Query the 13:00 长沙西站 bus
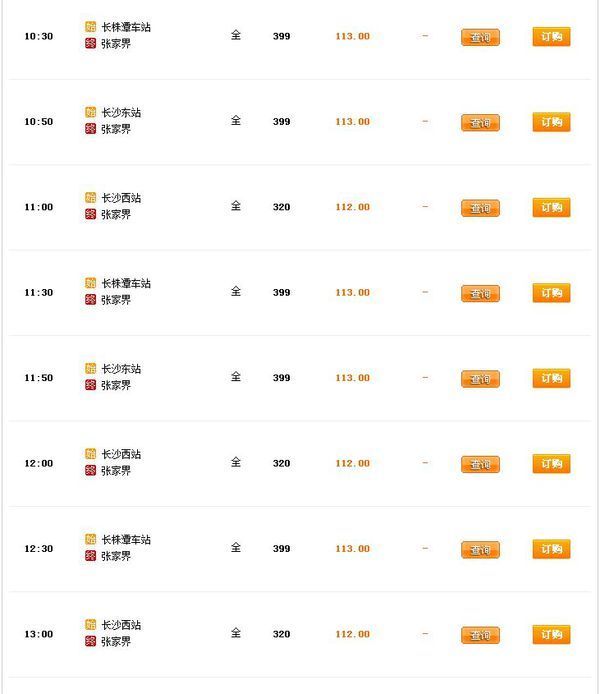 click(x=480, y=635)
